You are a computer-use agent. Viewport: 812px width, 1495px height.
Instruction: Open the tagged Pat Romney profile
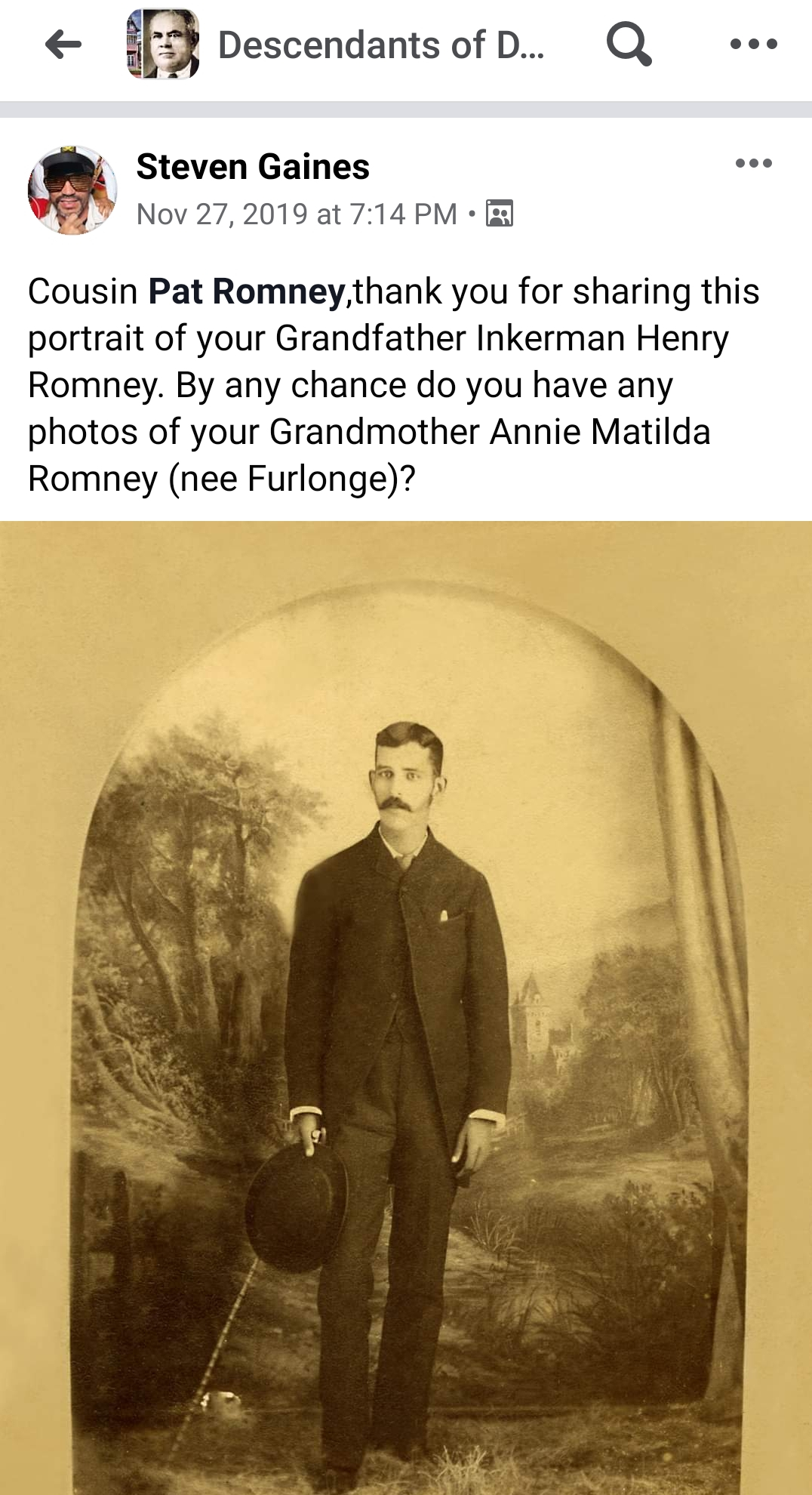[x=247, y=291]
